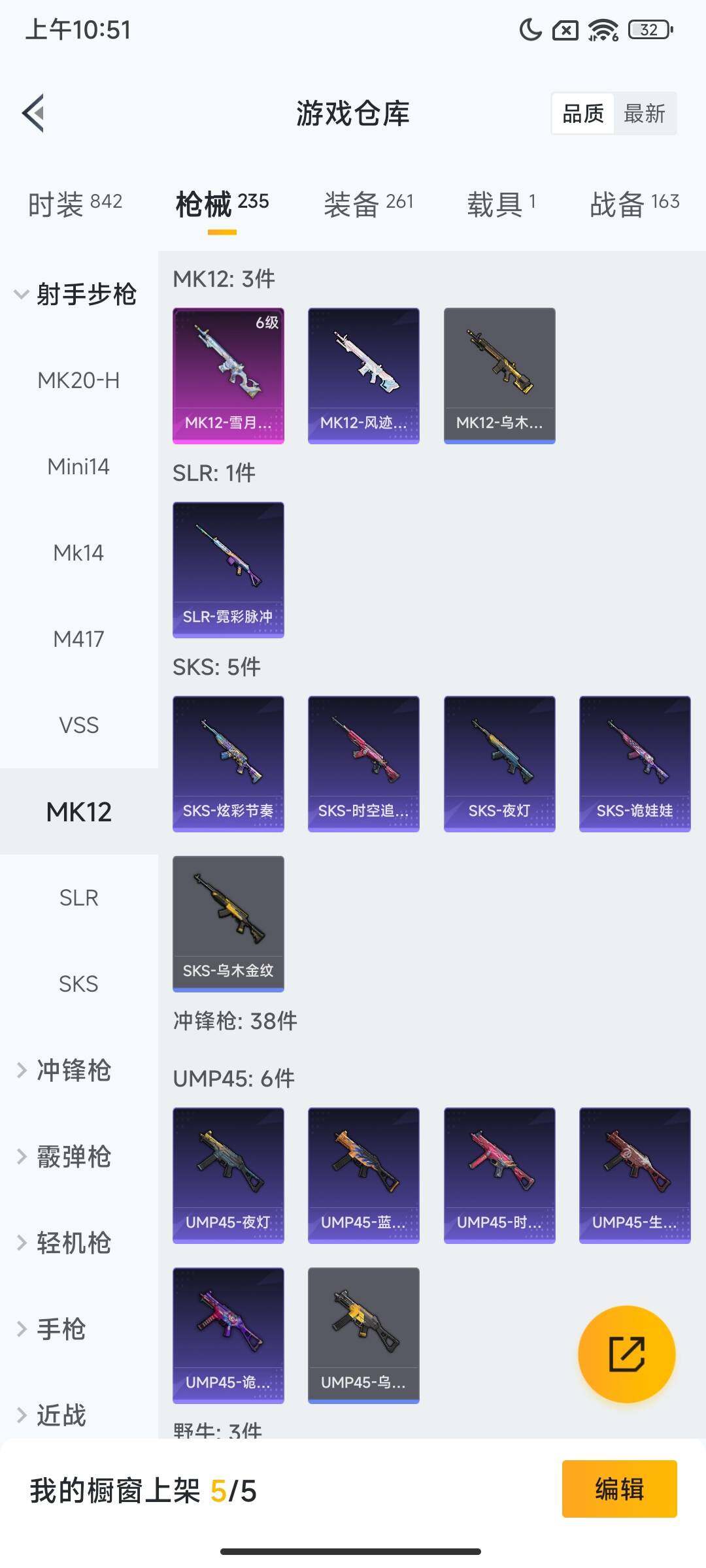The height and width of the screenshot is (1568, 706).
Task: Tap the 编辑 button
Action: (619, 1489)
